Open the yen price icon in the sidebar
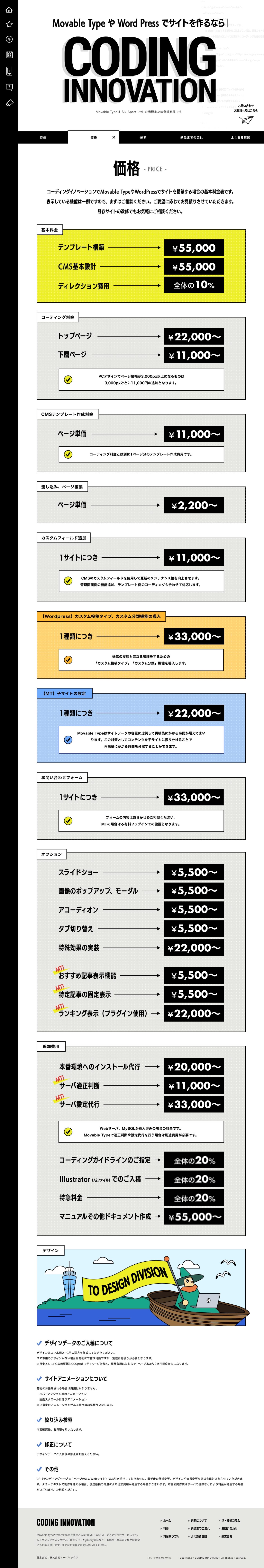Image resolution: width=264 pixels, height=1568 pixels. point(9,39)
